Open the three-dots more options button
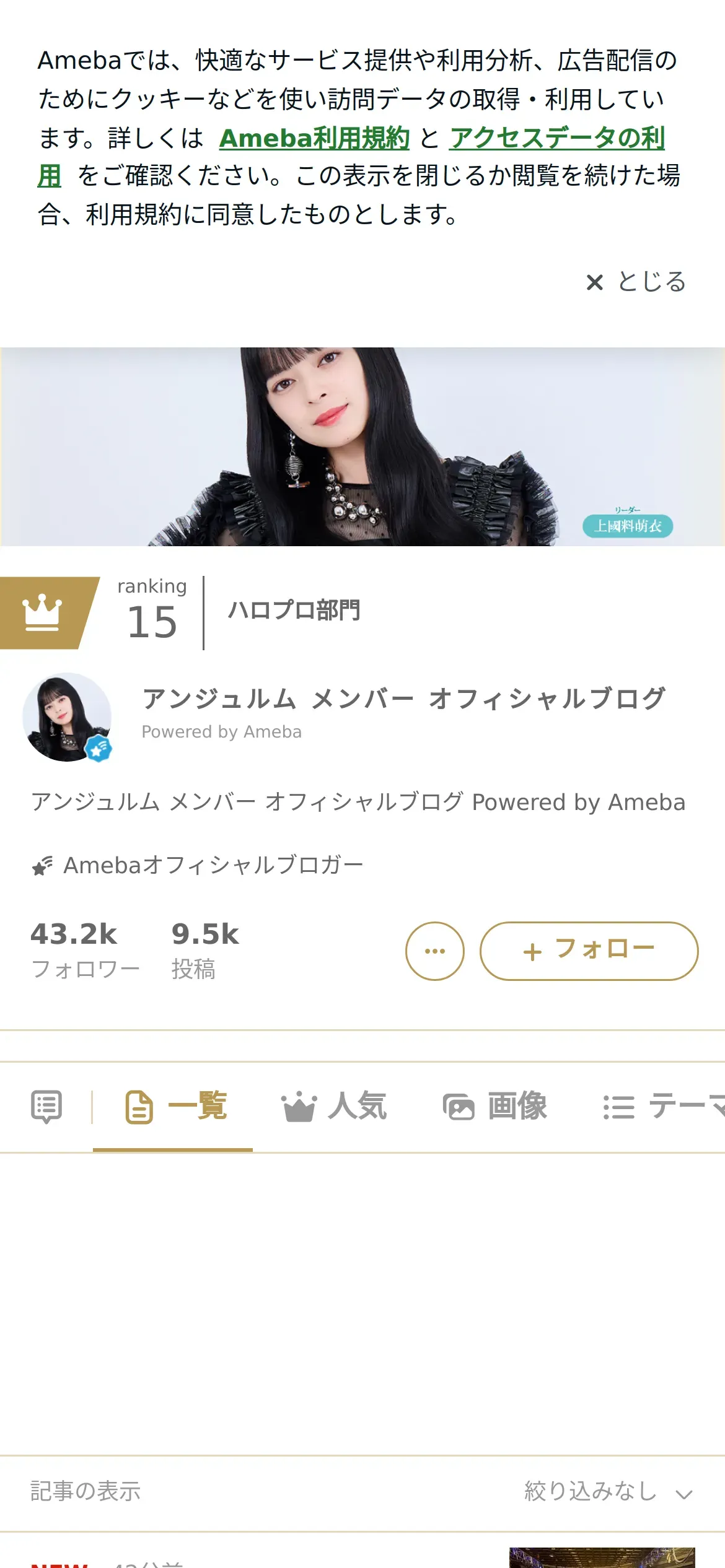Screen dimensions: 725x1568 [x=434, y=951]
